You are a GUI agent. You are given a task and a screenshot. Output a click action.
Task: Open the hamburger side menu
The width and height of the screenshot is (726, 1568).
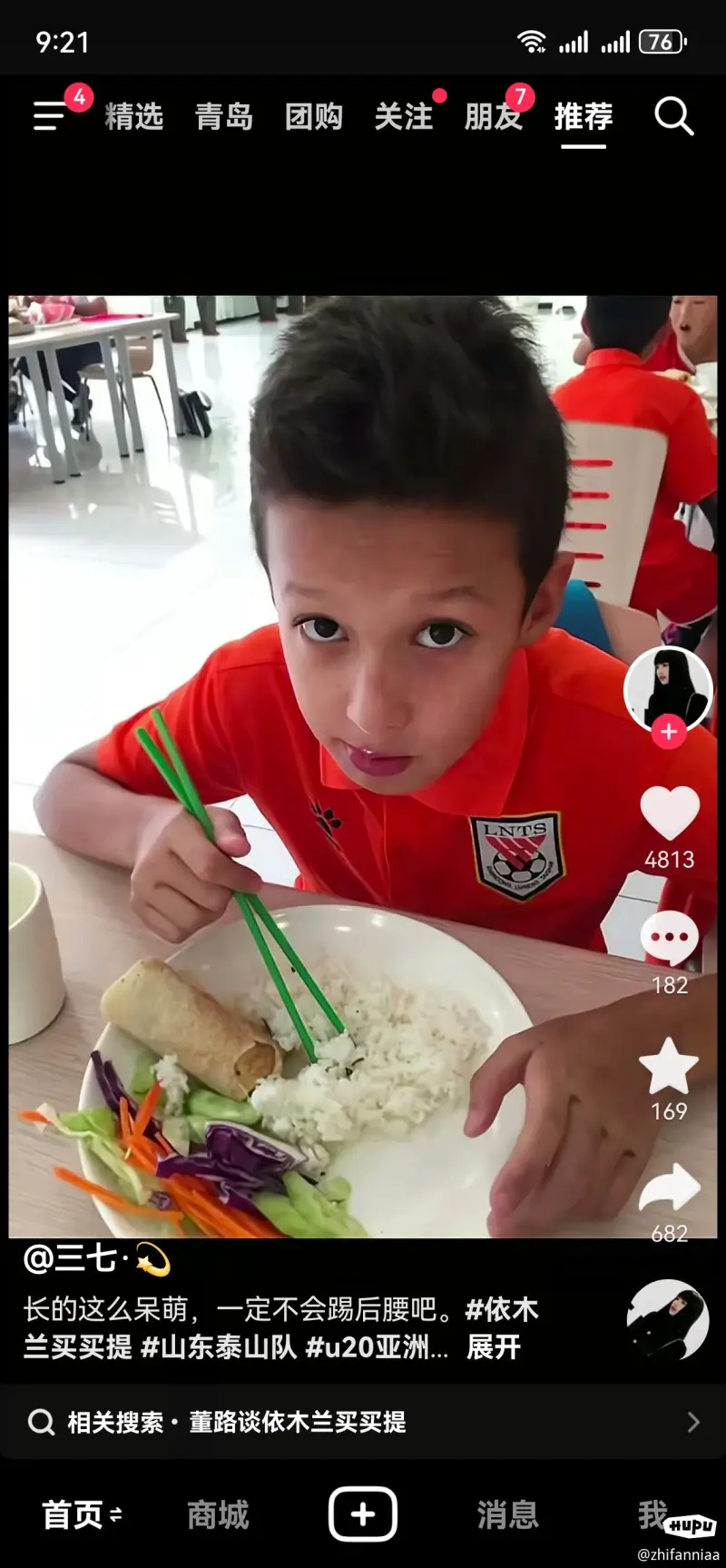tap(50, 116)
